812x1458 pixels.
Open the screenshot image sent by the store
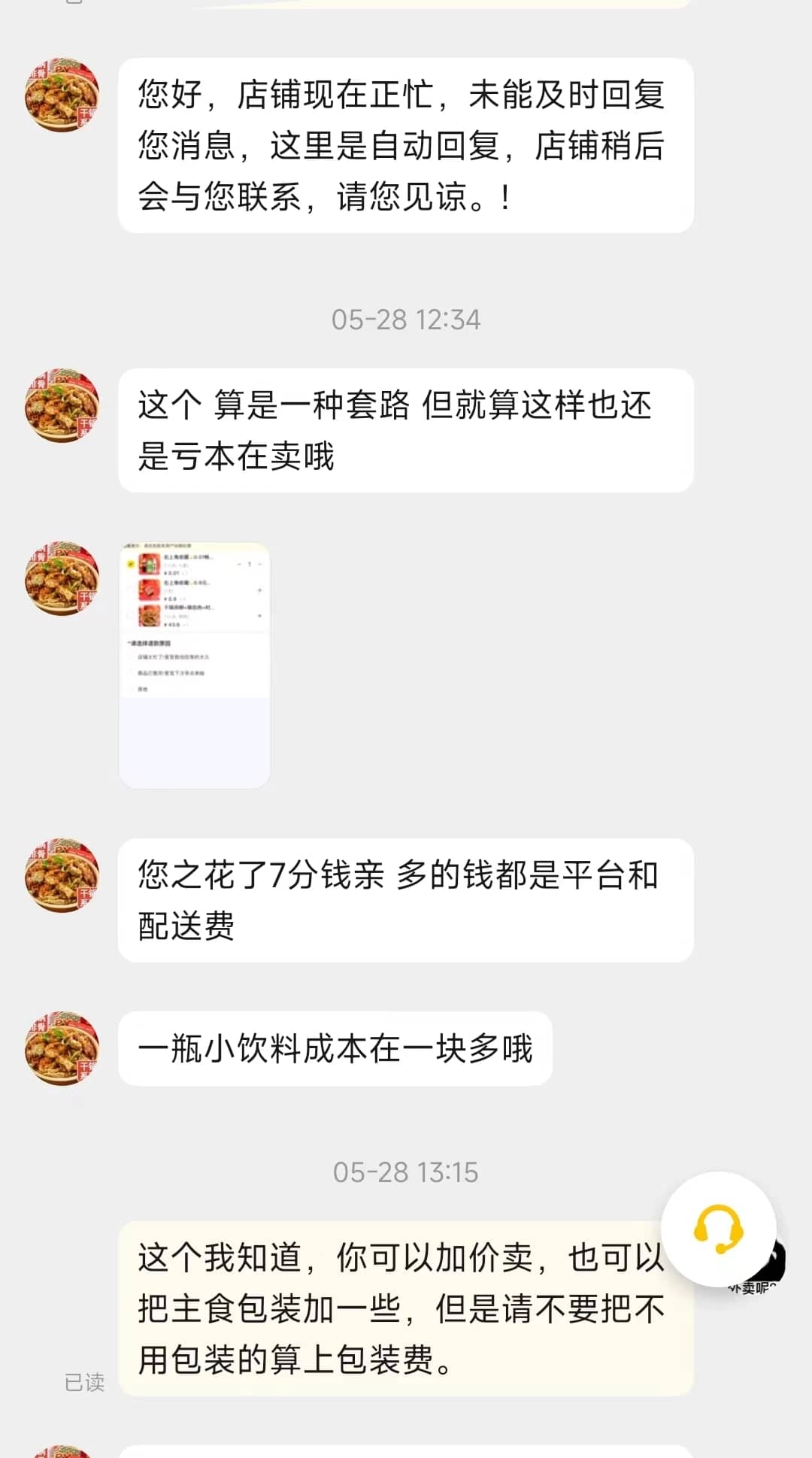[195, 665]
